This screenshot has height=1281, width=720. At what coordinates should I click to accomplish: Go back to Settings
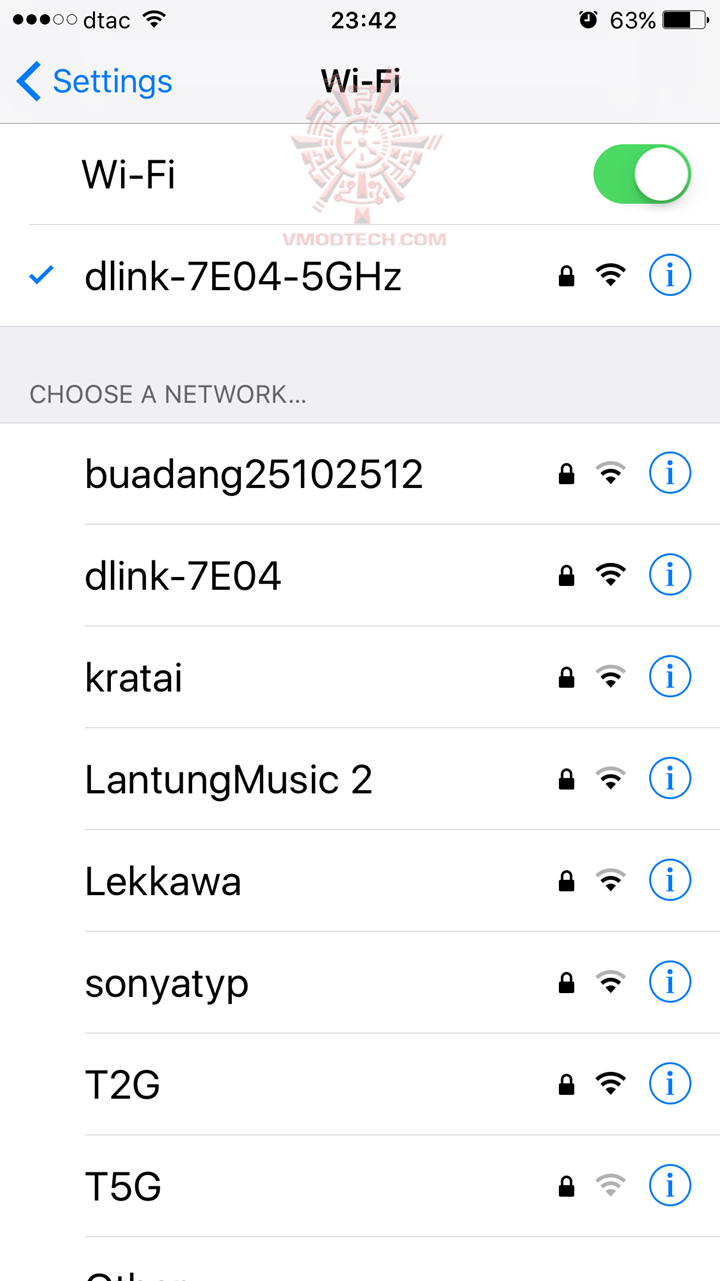coord(95,81)
